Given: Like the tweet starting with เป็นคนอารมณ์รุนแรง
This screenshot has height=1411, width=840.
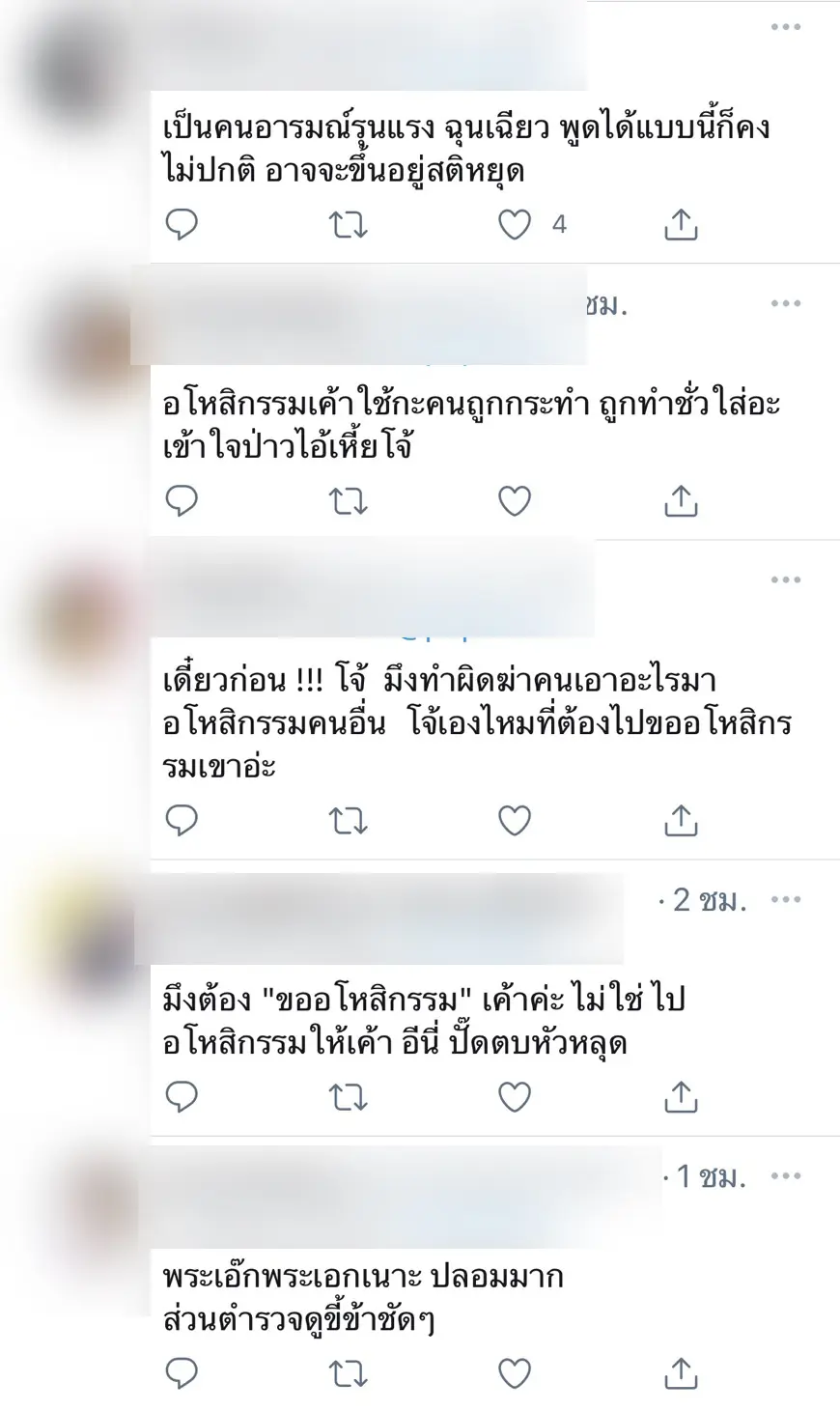Looking at the screenshot, I should point(515,225).
